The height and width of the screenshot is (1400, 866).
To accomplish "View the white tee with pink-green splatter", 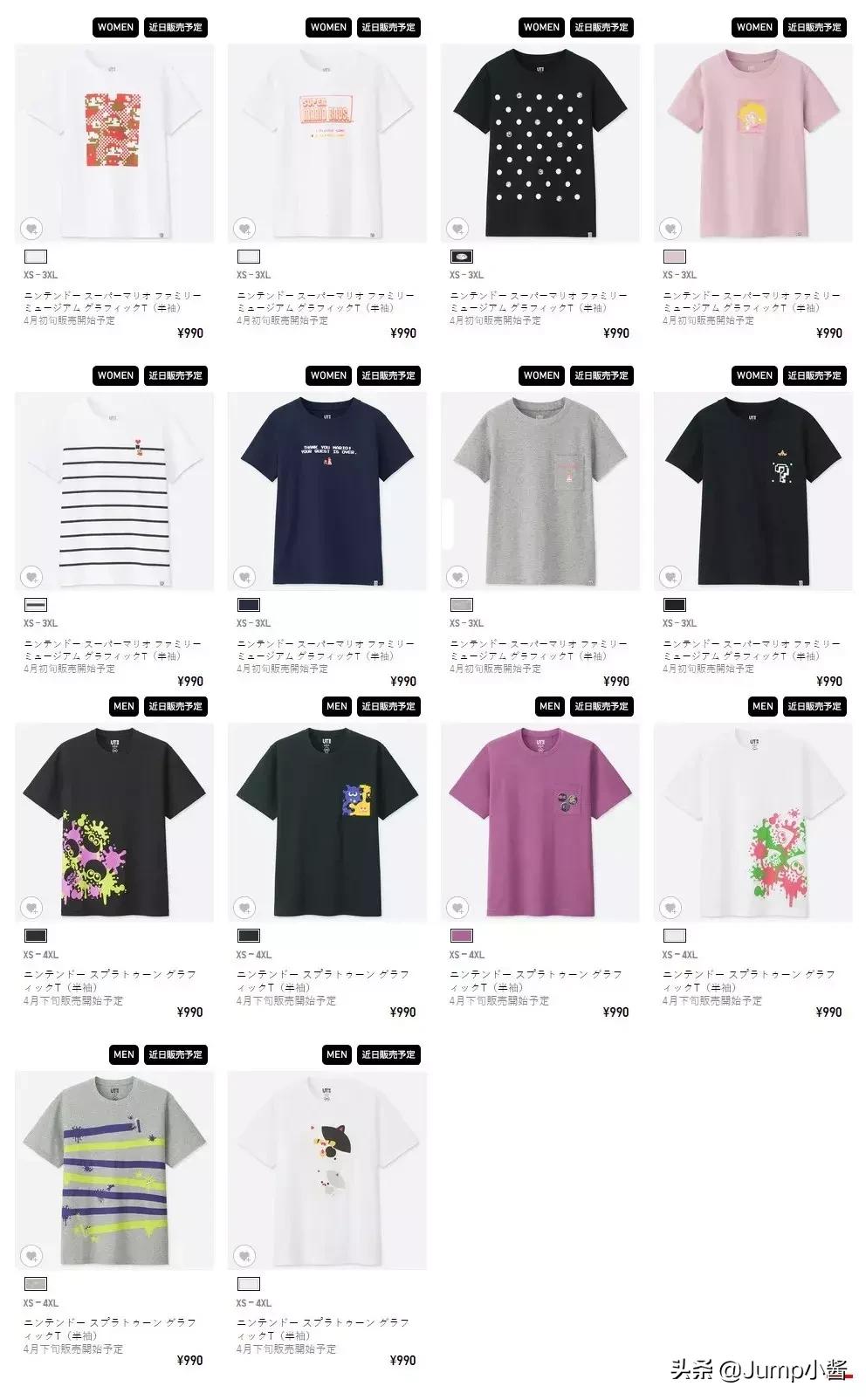I will coord(753,822).
